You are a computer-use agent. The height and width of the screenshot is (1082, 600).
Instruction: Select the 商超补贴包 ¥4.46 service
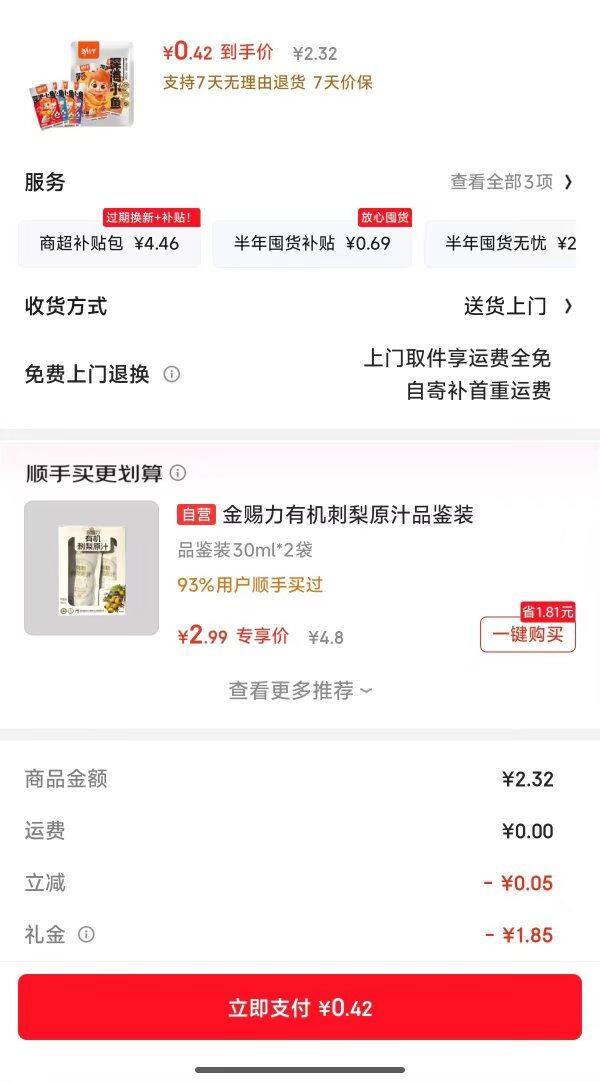click(109, 244)
